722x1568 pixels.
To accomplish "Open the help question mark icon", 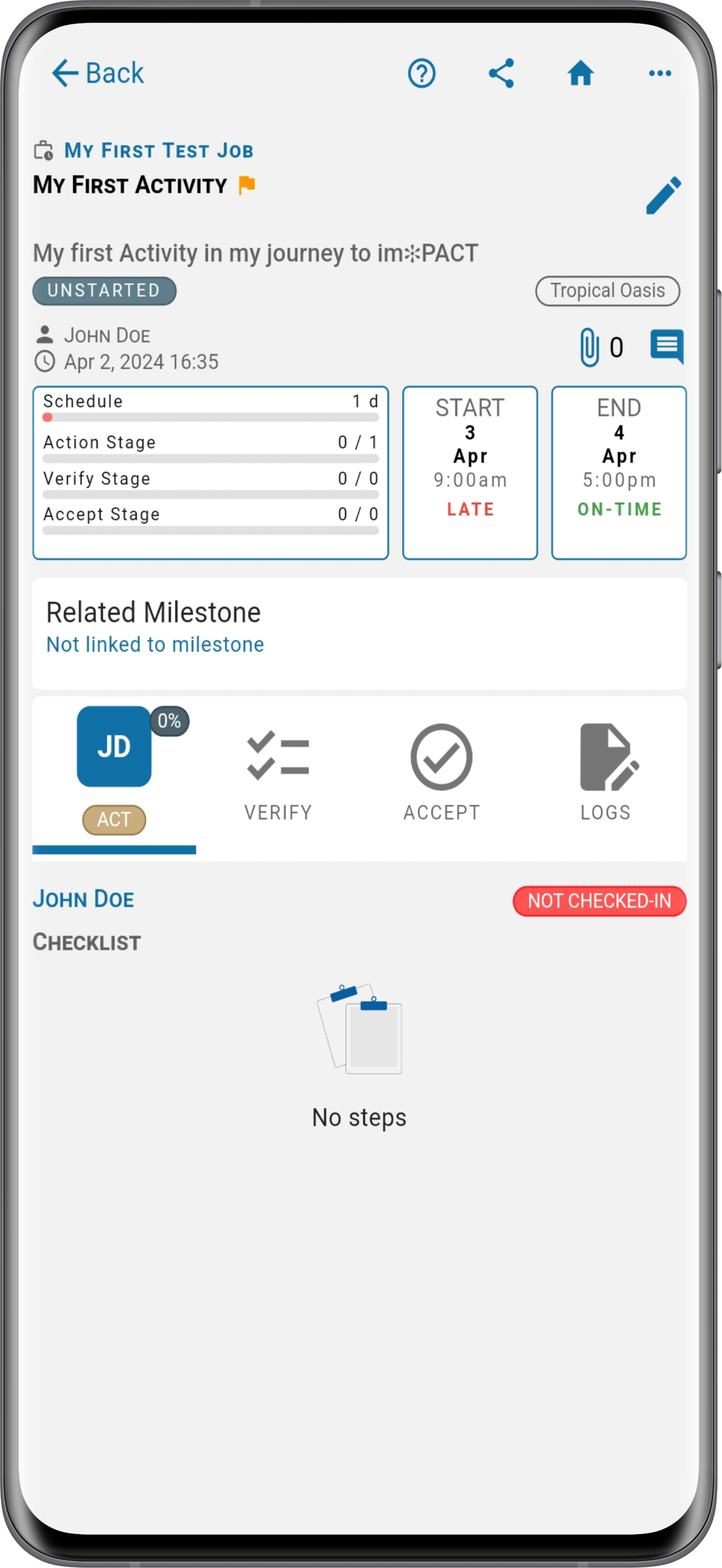I will click(421, 74).
